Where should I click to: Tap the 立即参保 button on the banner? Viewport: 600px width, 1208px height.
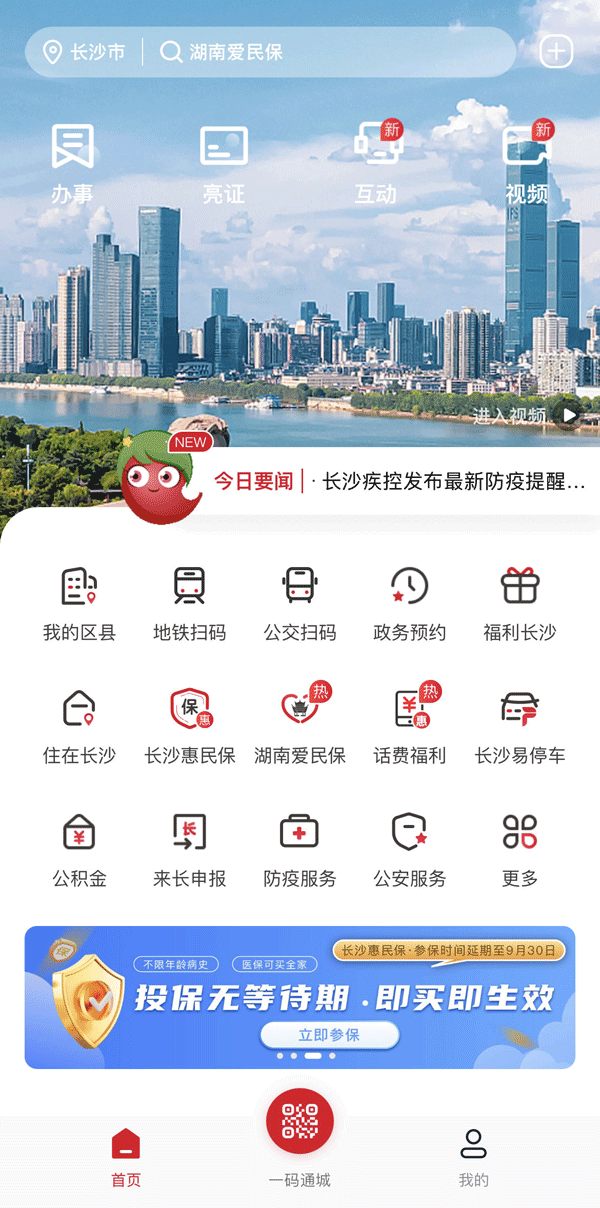coord(329,1035)
